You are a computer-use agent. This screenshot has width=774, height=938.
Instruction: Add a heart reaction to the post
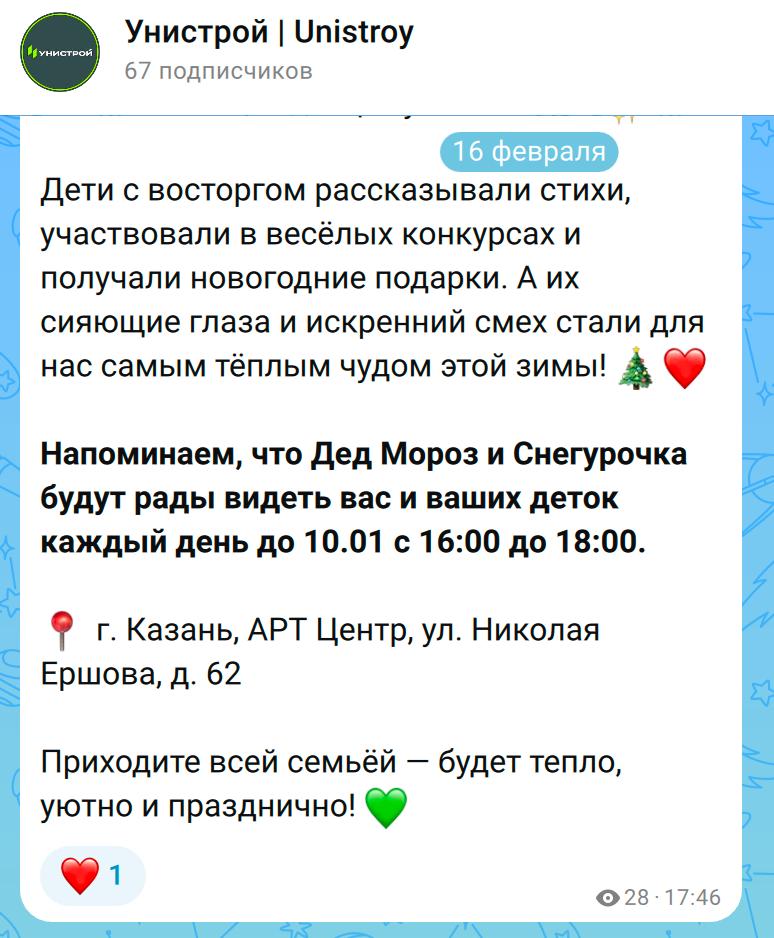(x=92, y=876)
